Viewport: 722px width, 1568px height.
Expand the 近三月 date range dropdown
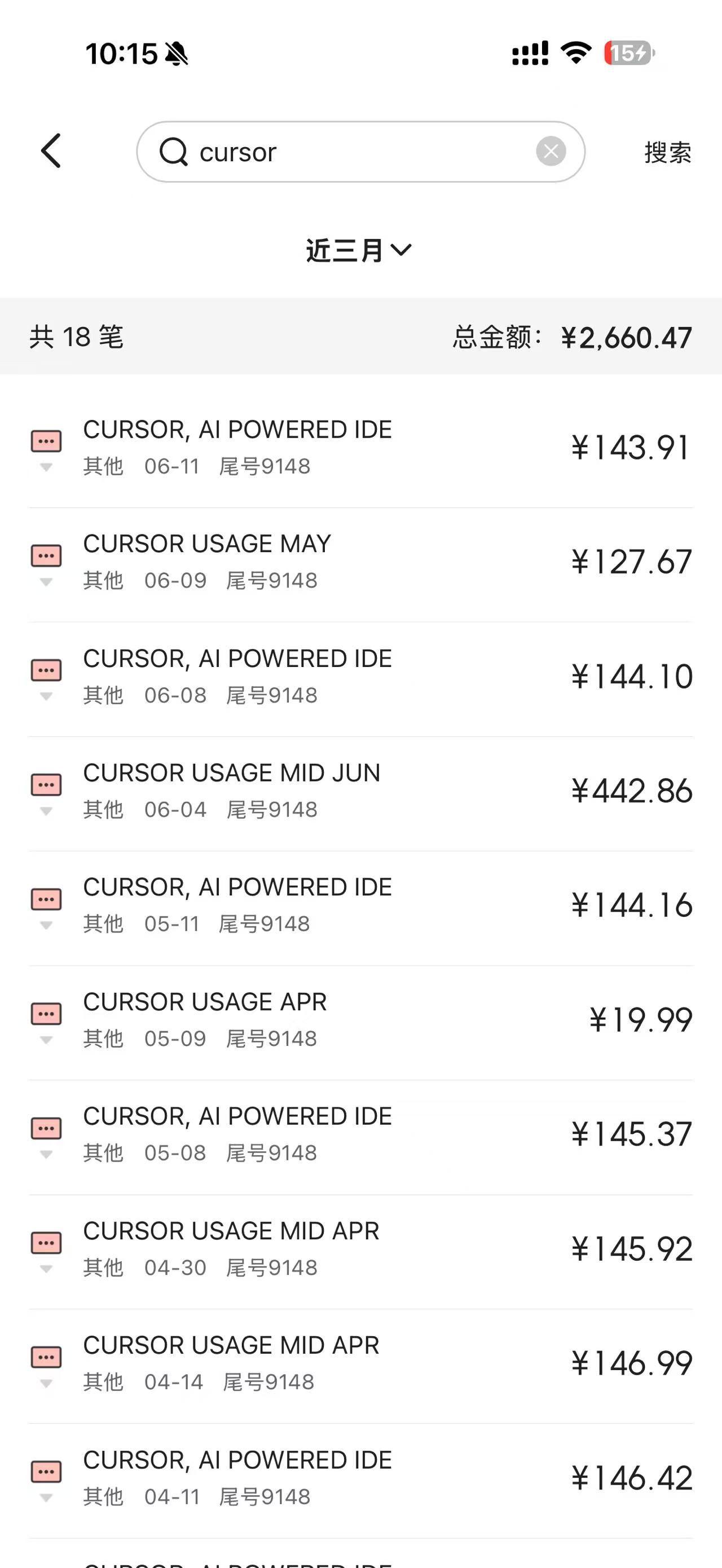pyautogui.click(x=359, y=250)
